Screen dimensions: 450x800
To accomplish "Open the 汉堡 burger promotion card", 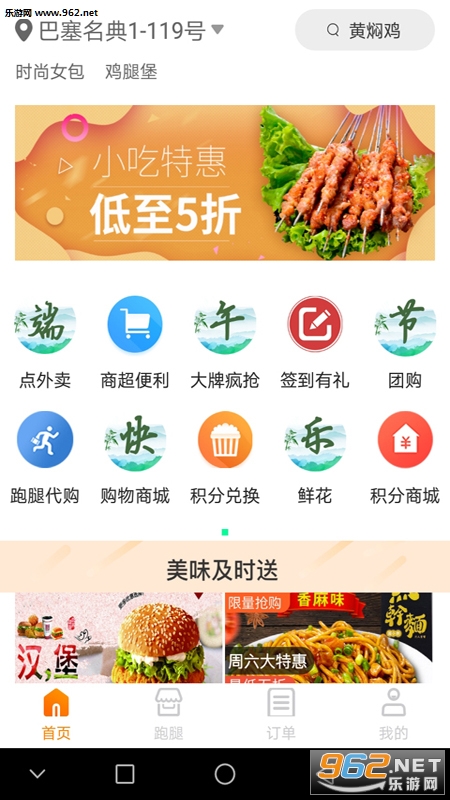I will pyautogui.click(x=118, y=638).
